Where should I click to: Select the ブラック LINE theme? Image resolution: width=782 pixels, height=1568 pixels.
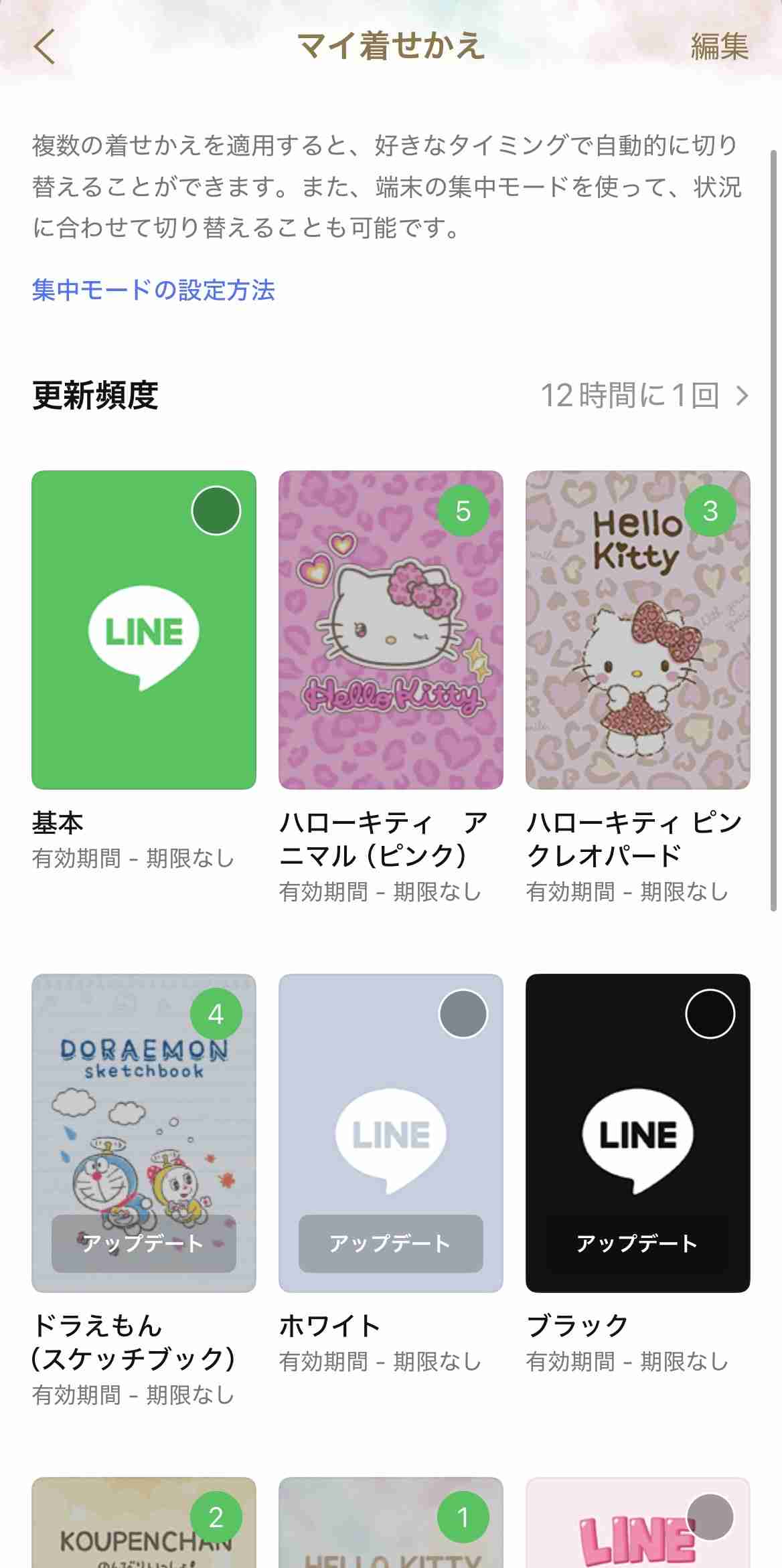click(x=636, y=1138)
